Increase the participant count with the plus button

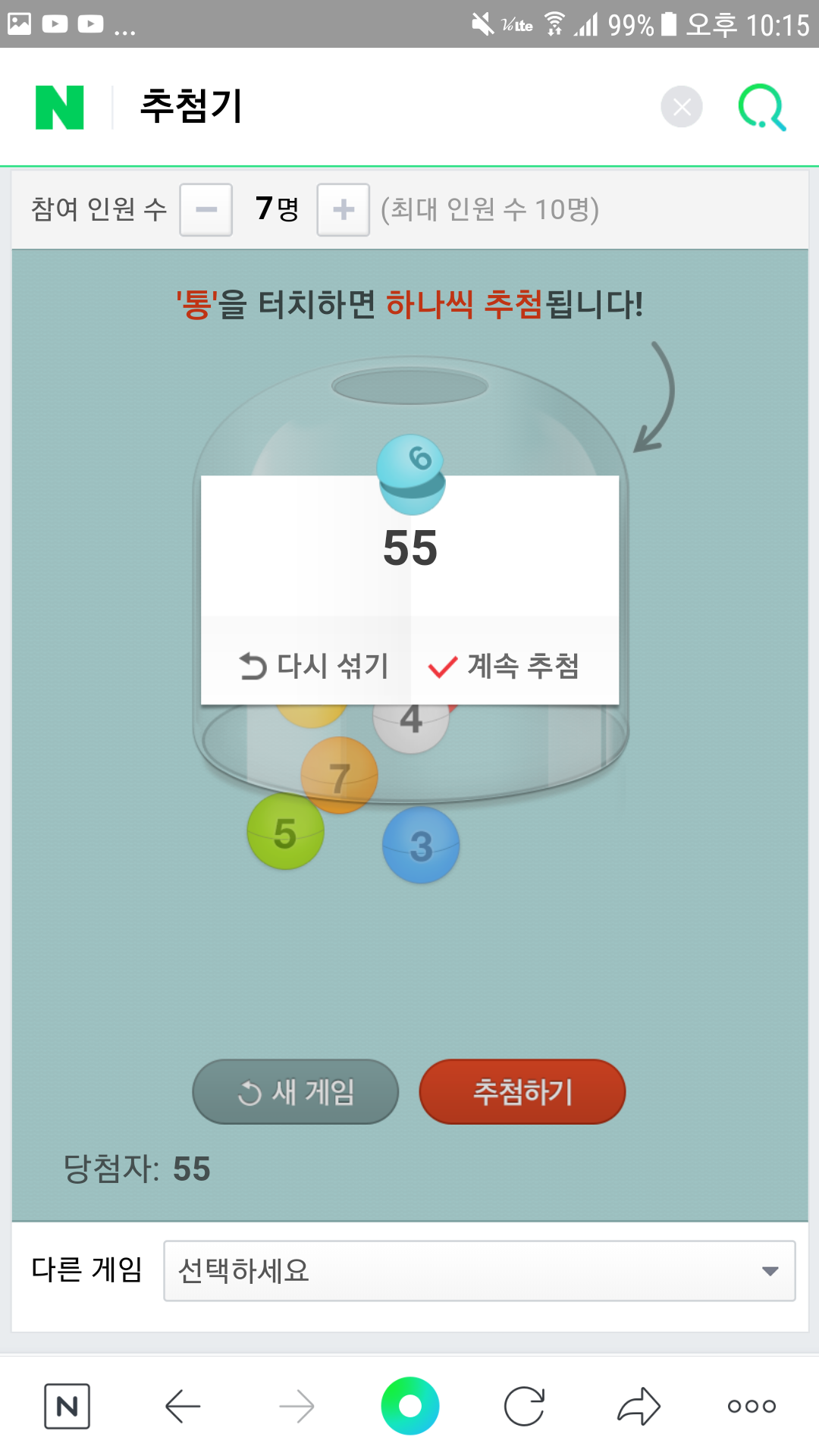coord(343,209)
